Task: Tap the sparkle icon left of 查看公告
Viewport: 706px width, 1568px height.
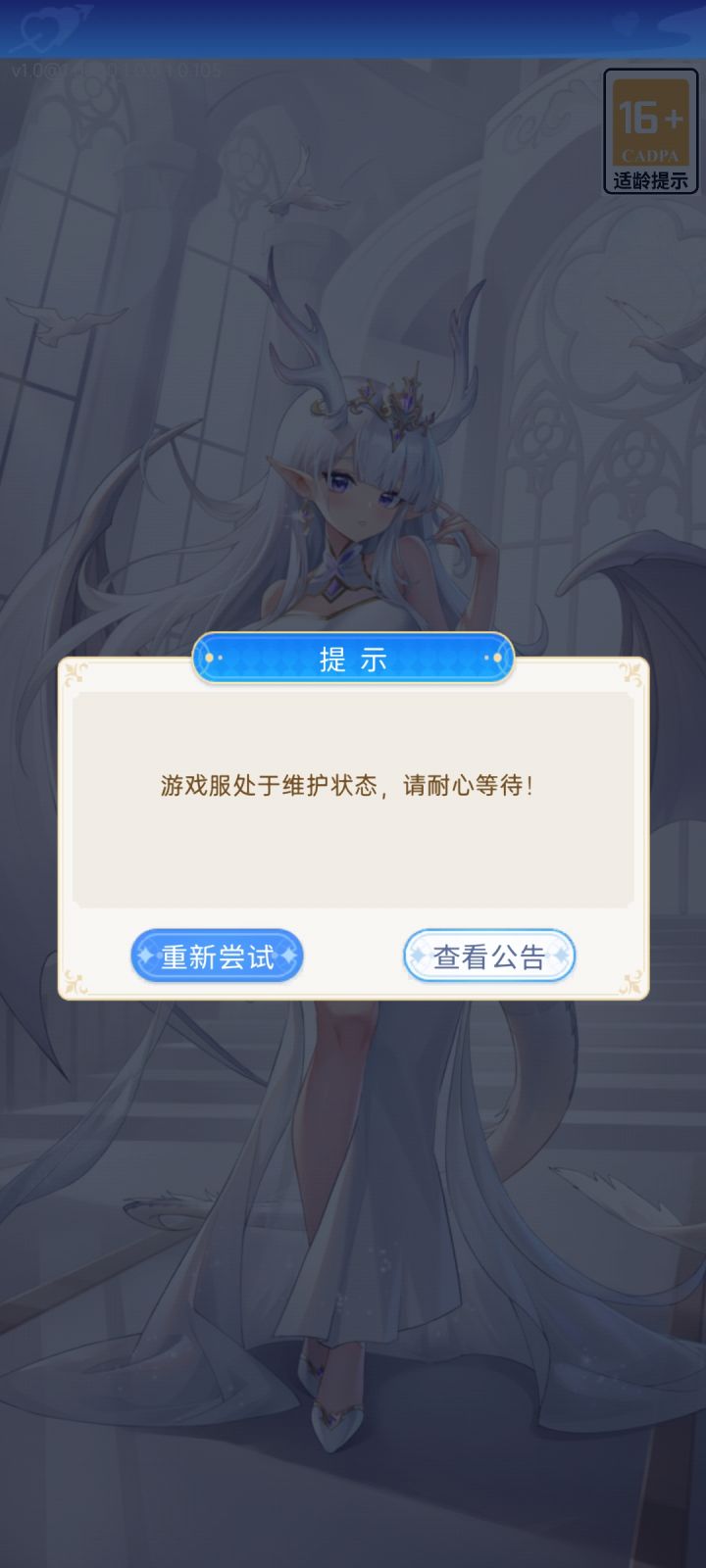Action: pyautogui.click(x=419, y=955)
